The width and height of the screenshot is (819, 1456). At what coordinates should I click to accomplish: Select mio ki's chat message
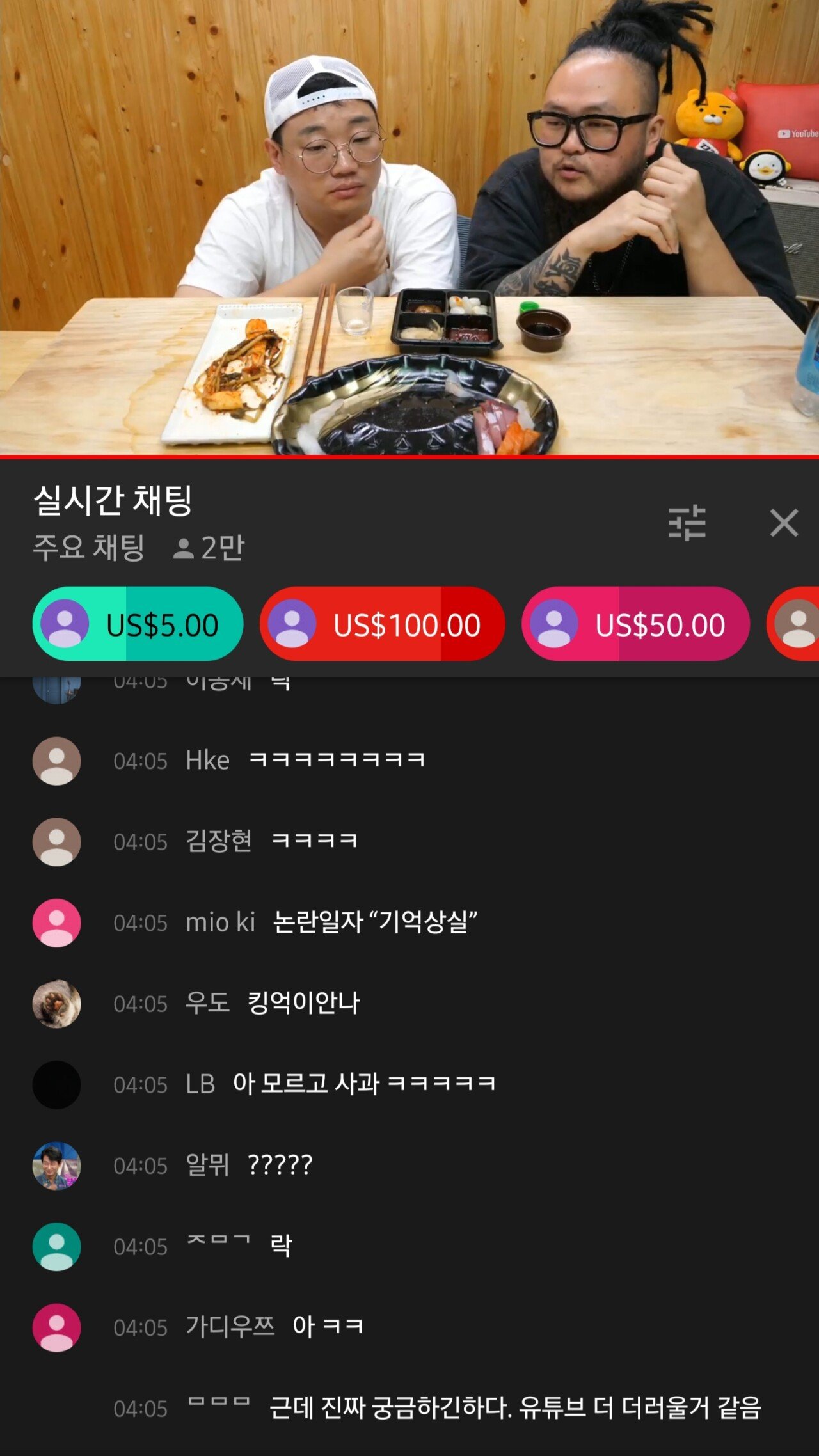tap(374, 922)
